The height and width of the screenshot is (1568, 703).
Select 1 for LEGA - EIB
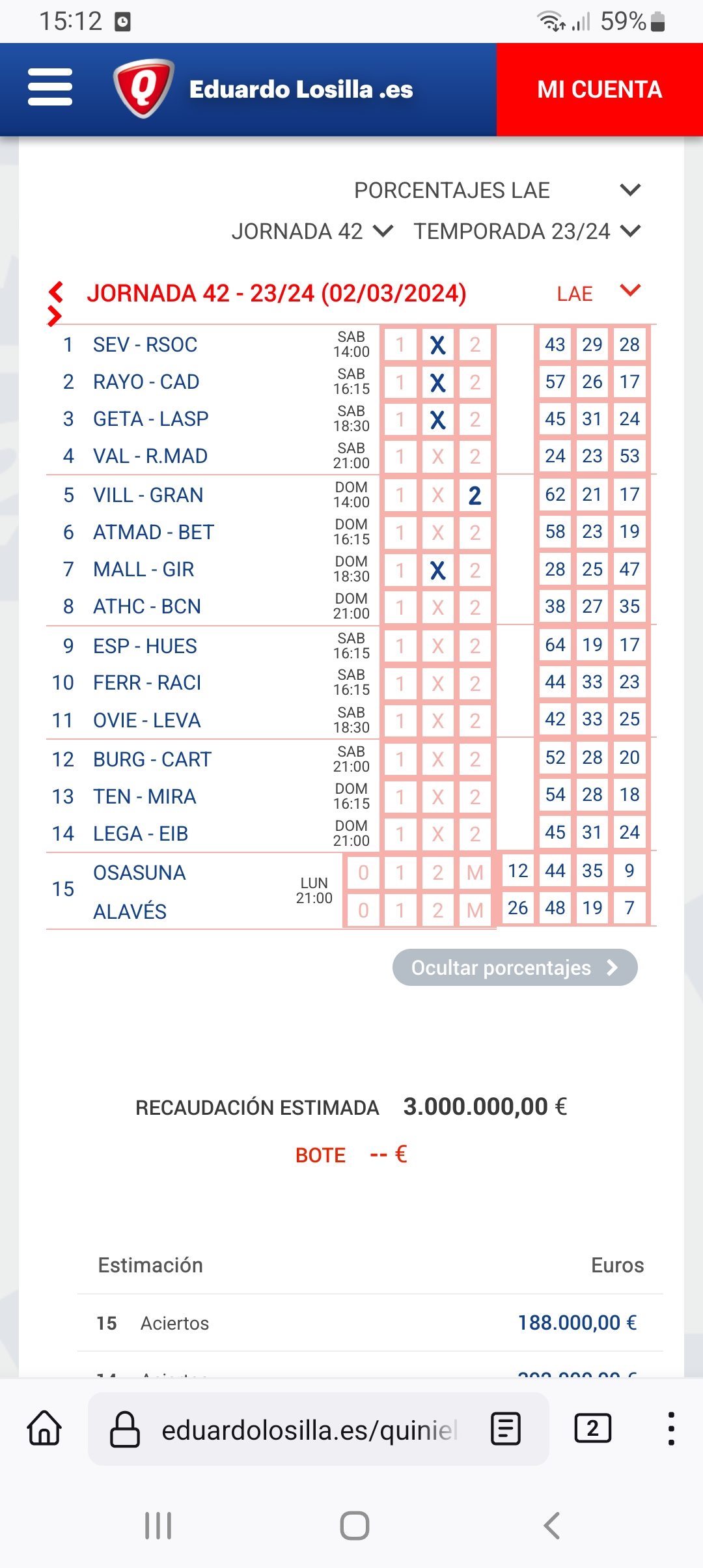pos(400,834)
